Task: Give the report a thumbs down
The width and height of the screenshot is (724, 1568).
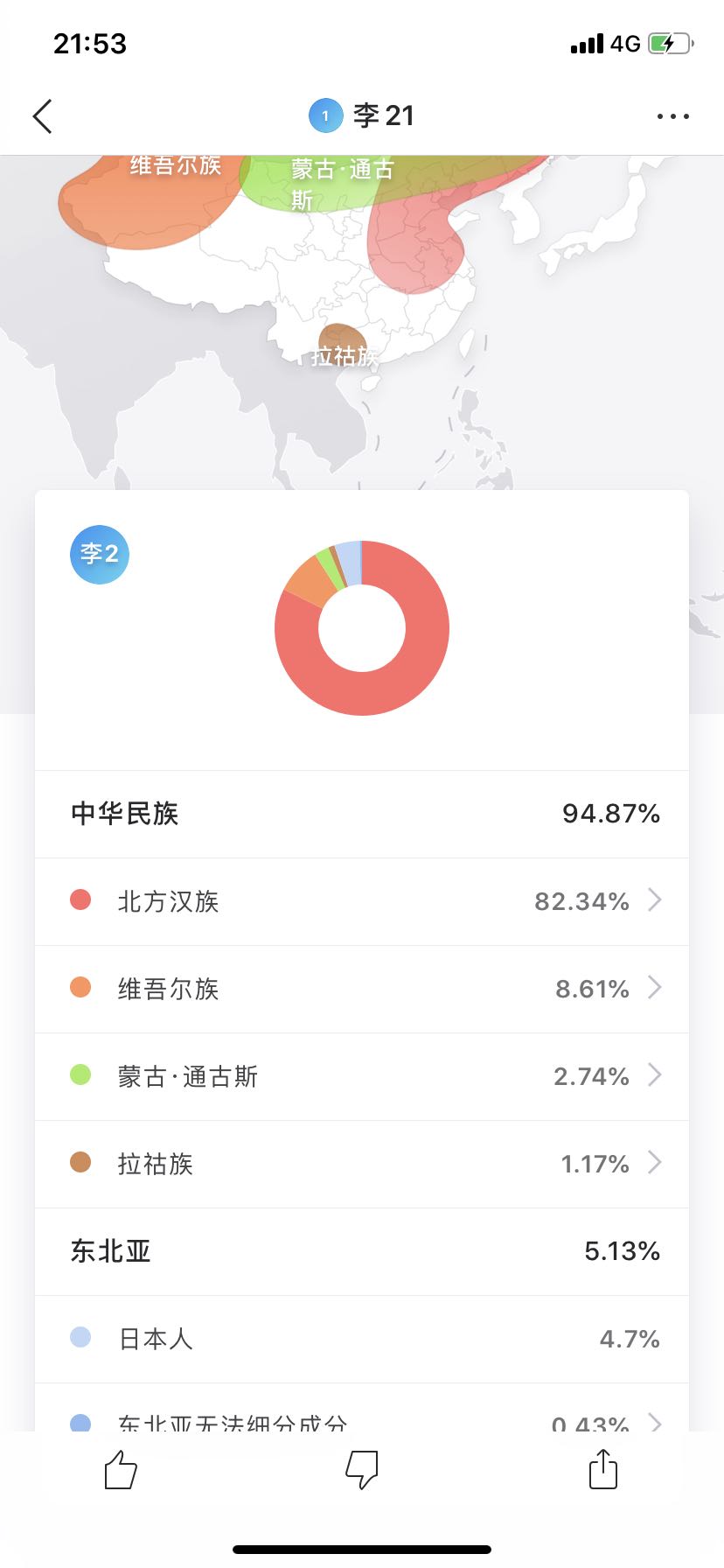Action: [361, 1469]
